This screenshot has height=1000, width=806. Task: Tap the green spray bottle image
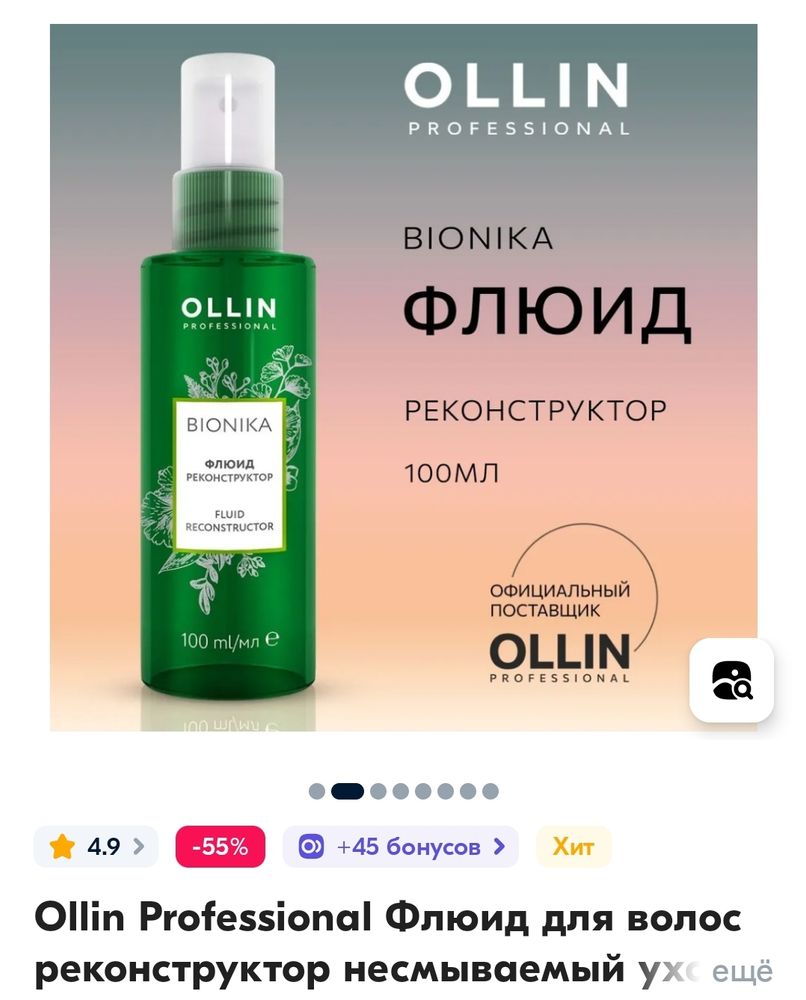(x=225, y=450)
